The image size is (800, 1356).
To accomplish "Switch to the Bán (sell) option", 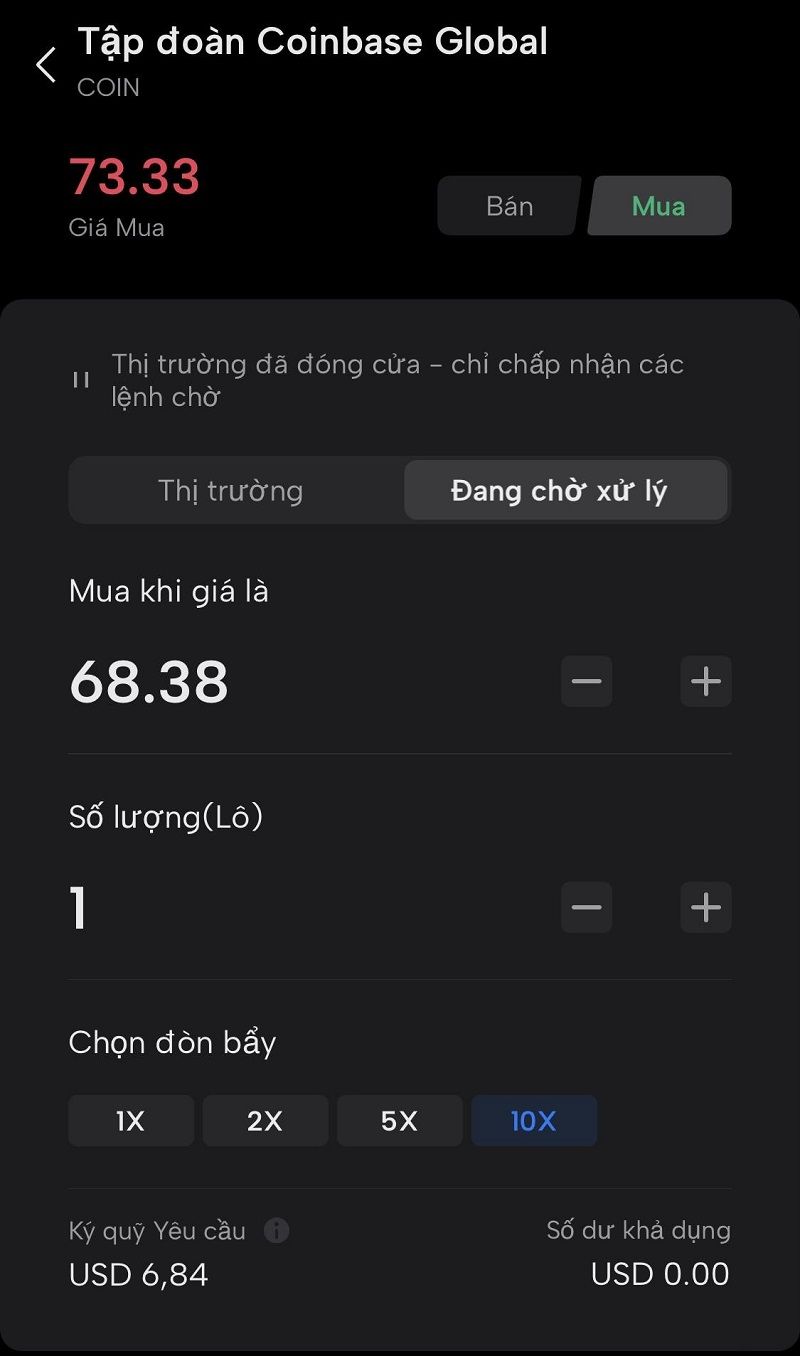I will 509,206.
